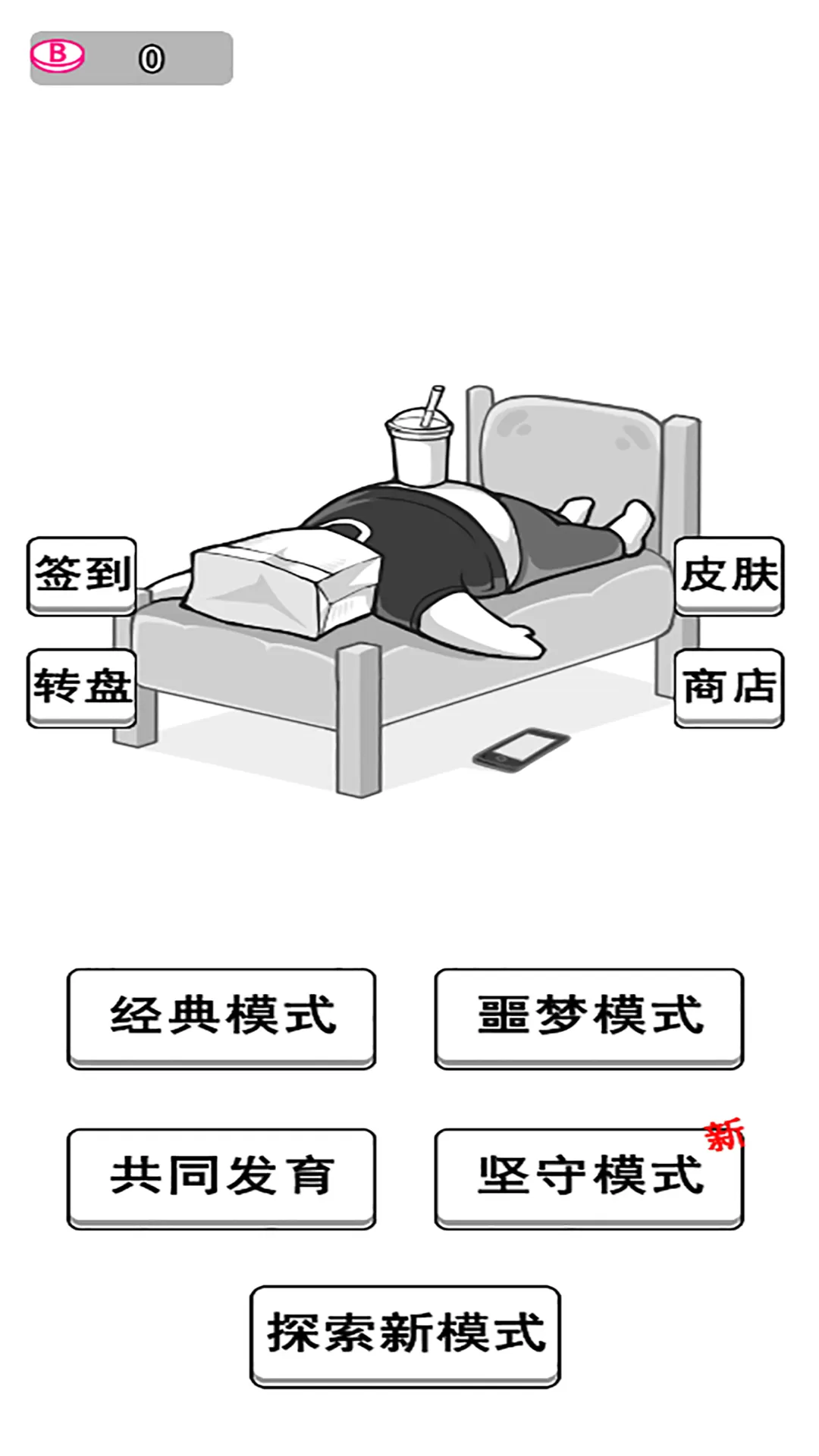Image resolution: width=819 pixels, height=1456 pixels.
Task: Open the 皮肤 skins menu
Action: click(x=729, y=575)
